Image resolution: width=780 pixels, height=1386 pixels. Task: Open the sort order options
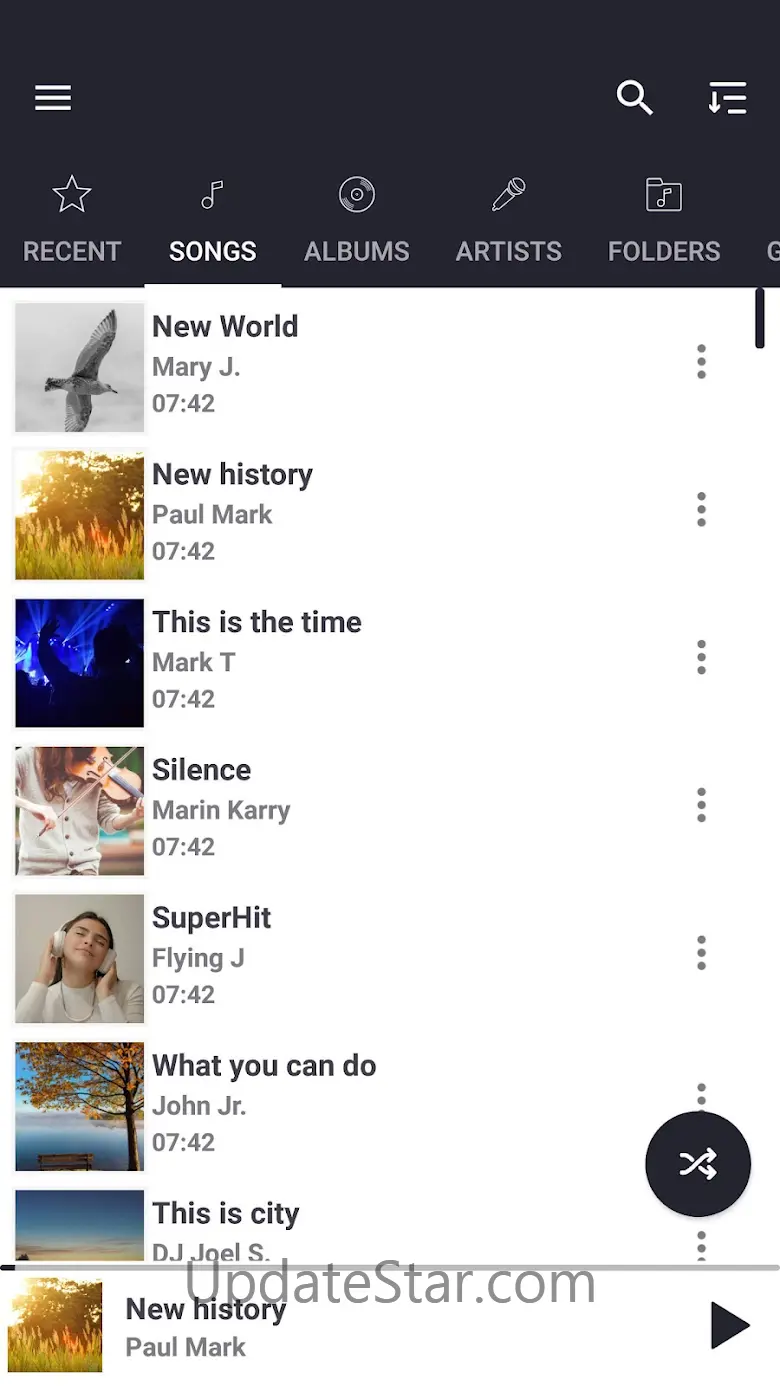[727, 98]
